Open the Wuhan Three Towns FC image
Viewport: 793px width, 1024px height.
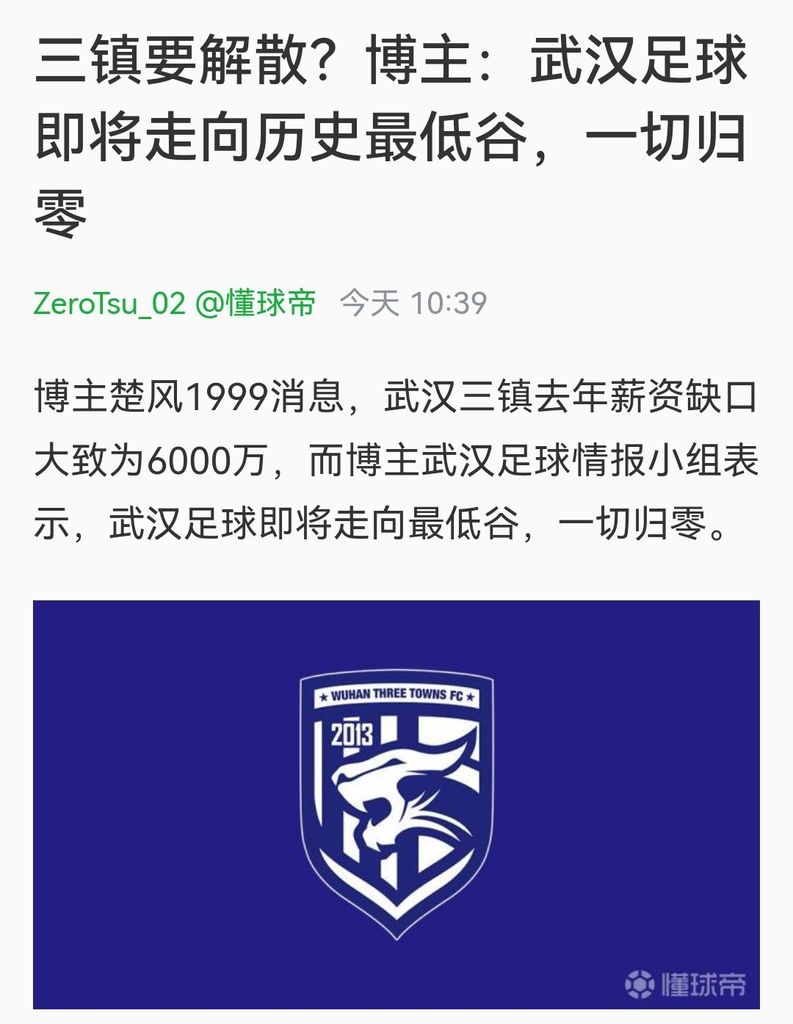pos(396,804)
